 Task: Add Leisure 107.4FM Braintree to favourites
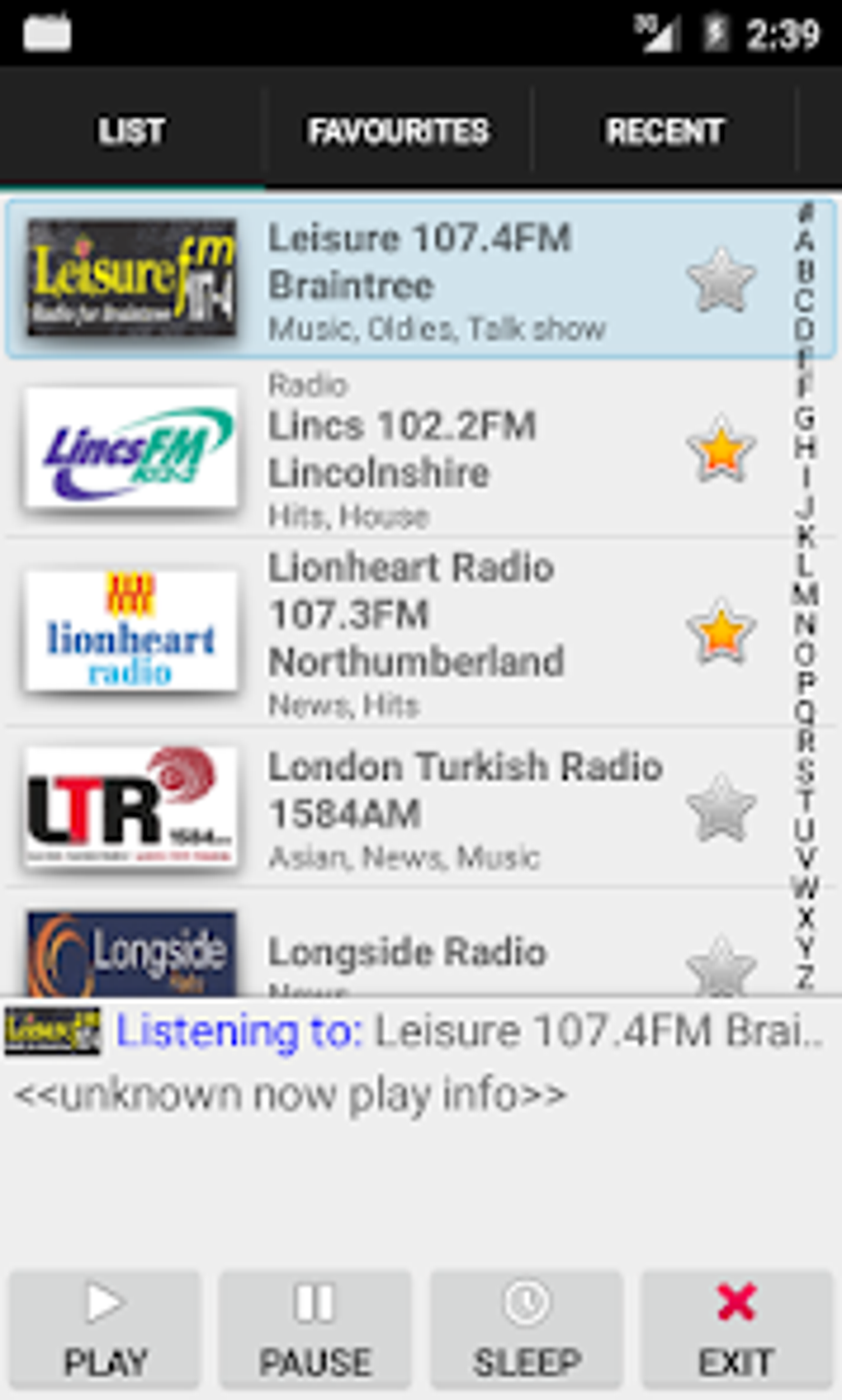721,280
